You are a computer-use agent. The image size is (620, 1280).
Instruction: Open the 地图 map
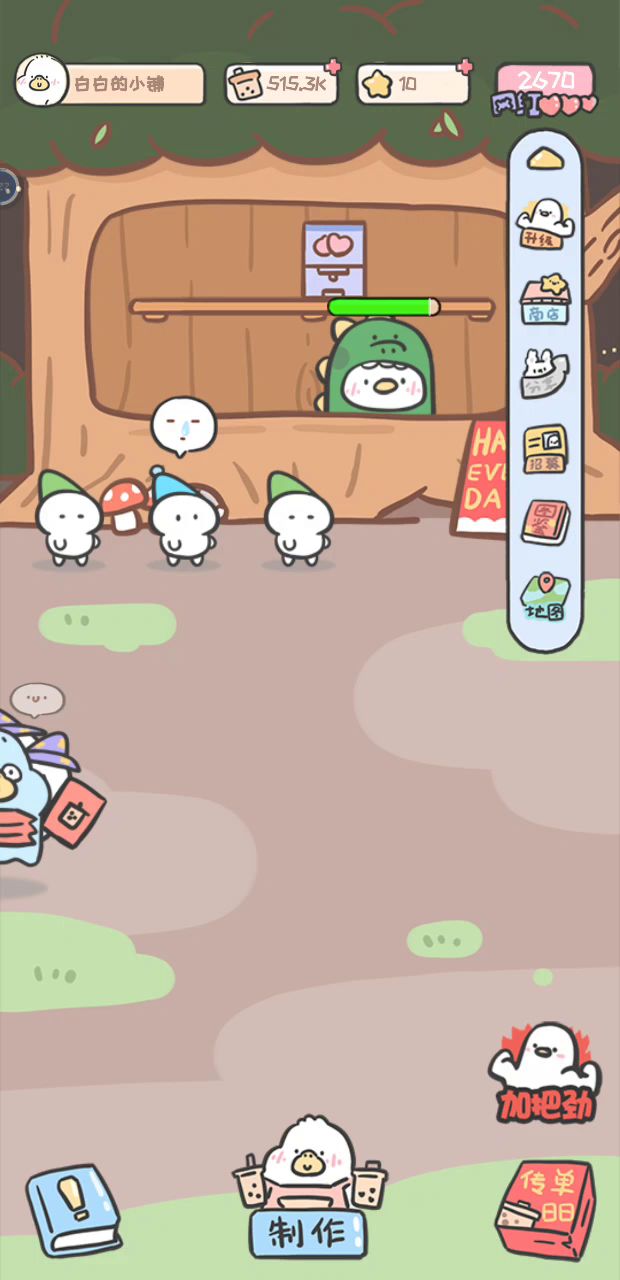click(x=546, y=596)
